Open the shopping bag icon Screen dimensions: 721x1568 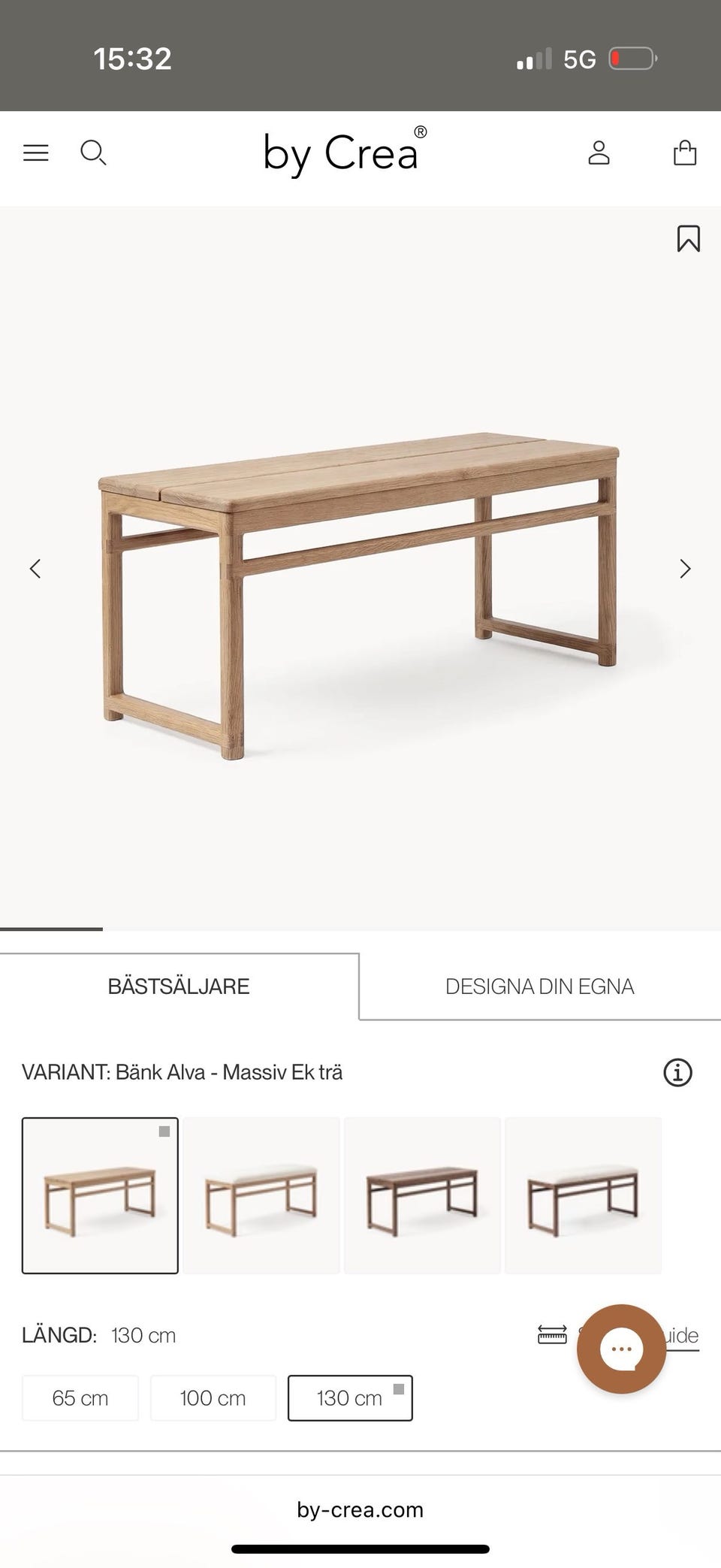click(684, 153)
